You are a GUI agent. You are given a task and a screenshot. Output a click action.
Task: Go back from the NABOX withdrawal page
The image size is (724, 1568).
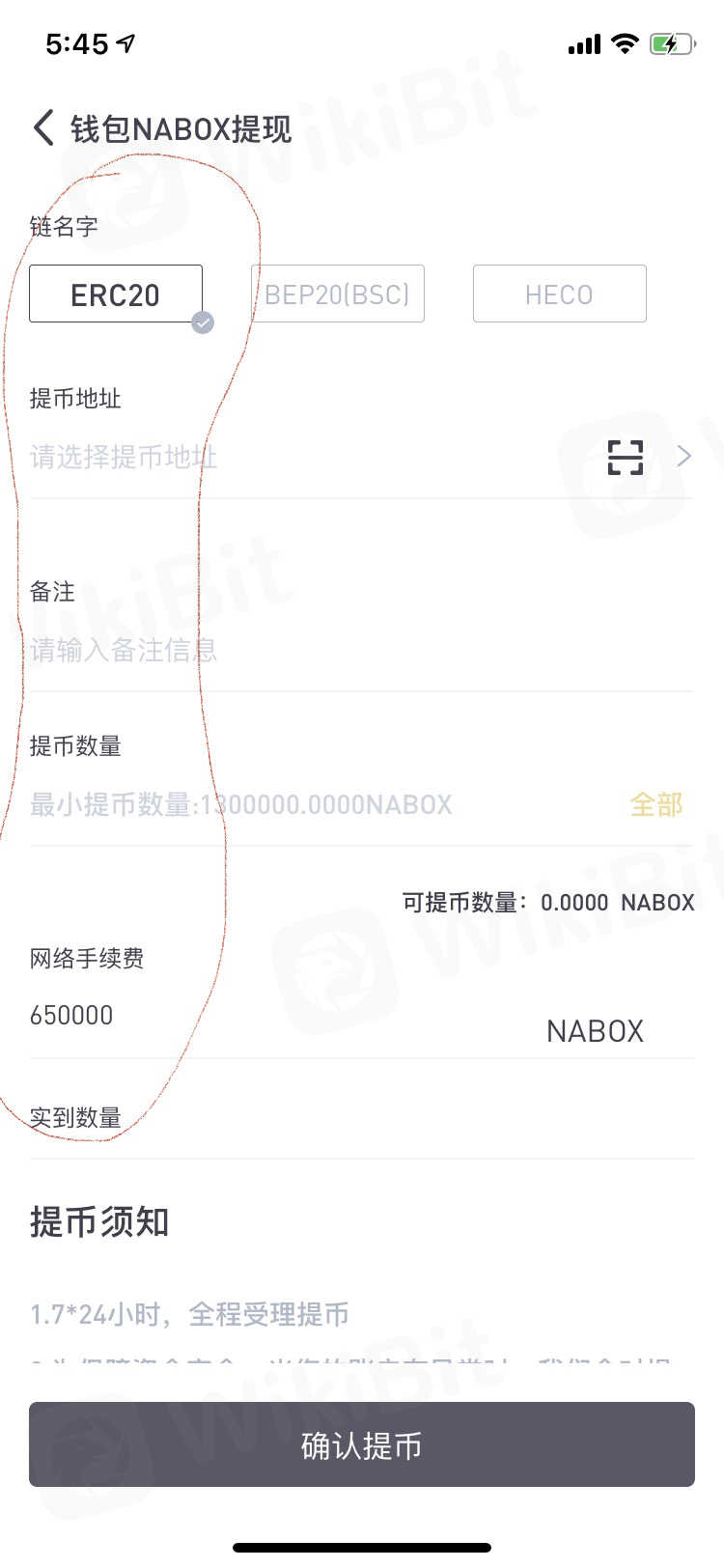point(43,127)
